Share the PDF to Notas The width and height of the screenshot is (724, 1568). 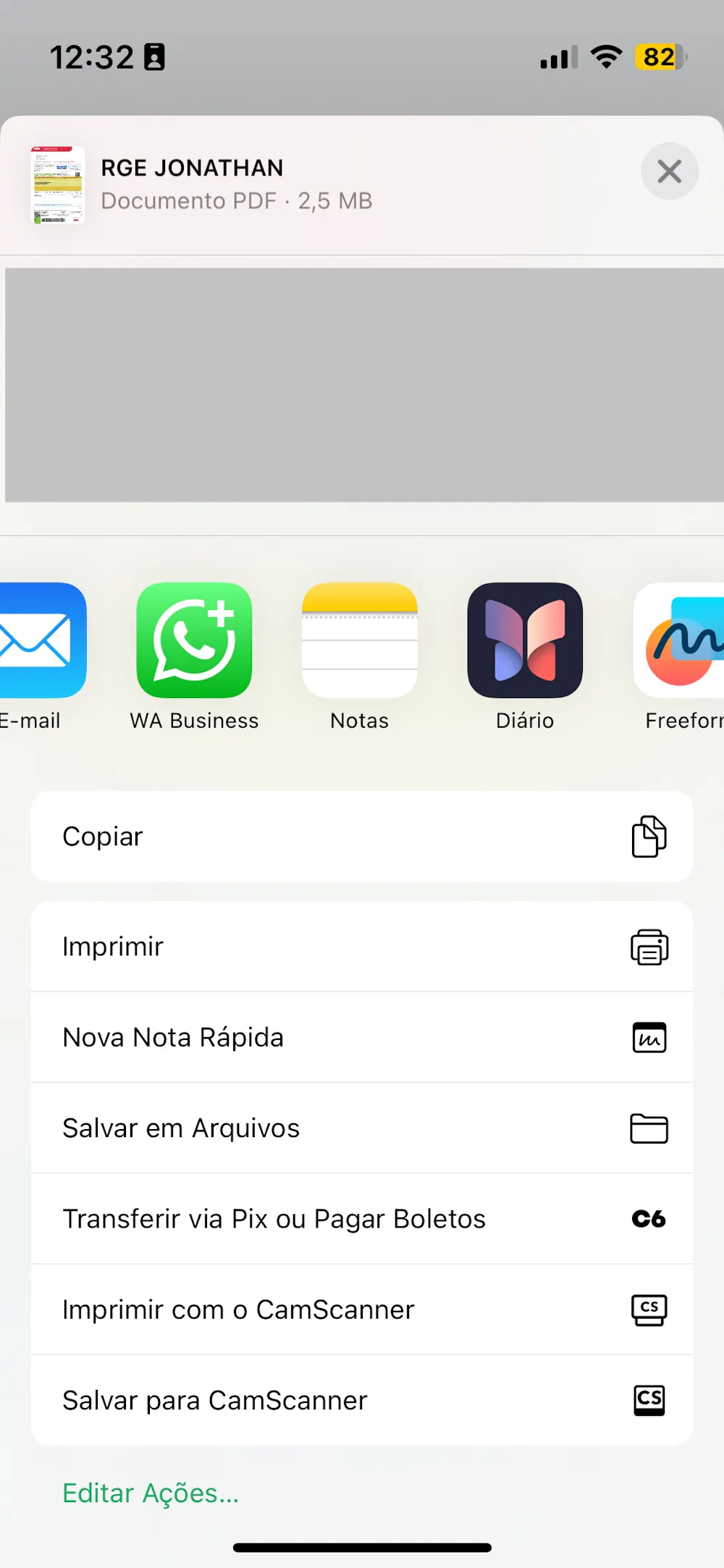[360, 641]
